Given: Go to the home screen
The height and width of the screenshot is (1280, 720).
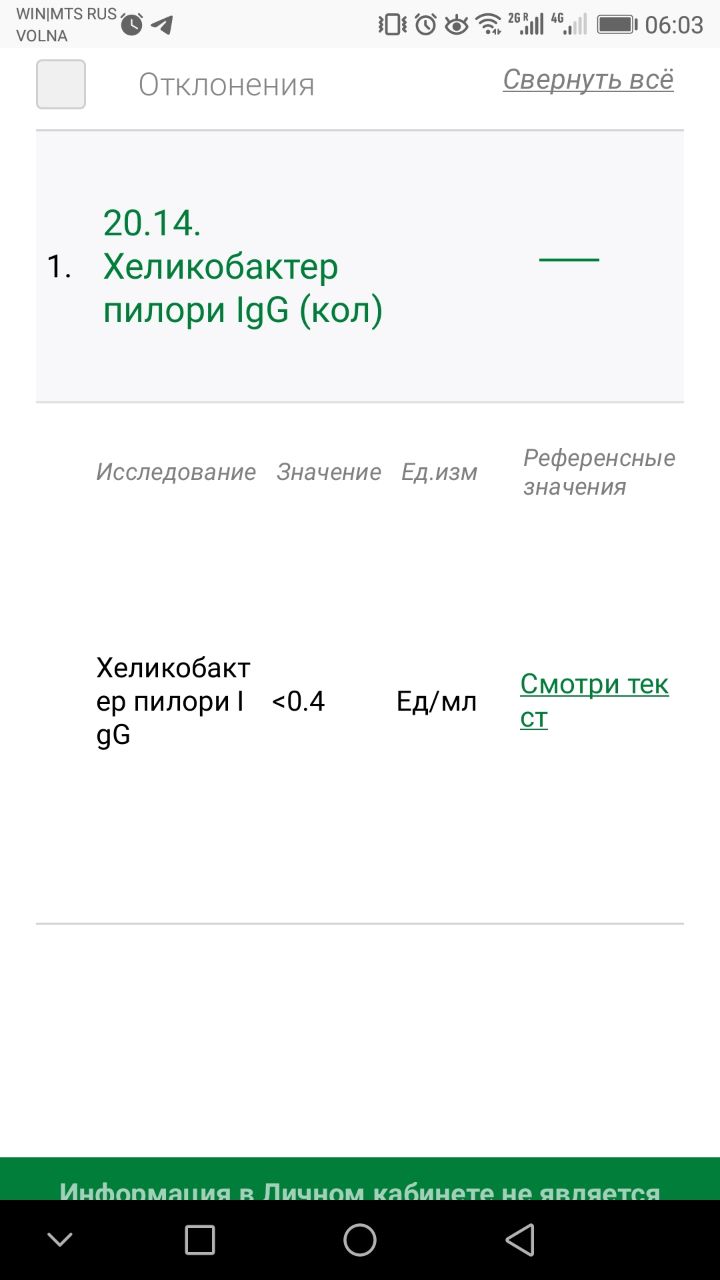Looking at the screenshot, I should pos(360,1240).
